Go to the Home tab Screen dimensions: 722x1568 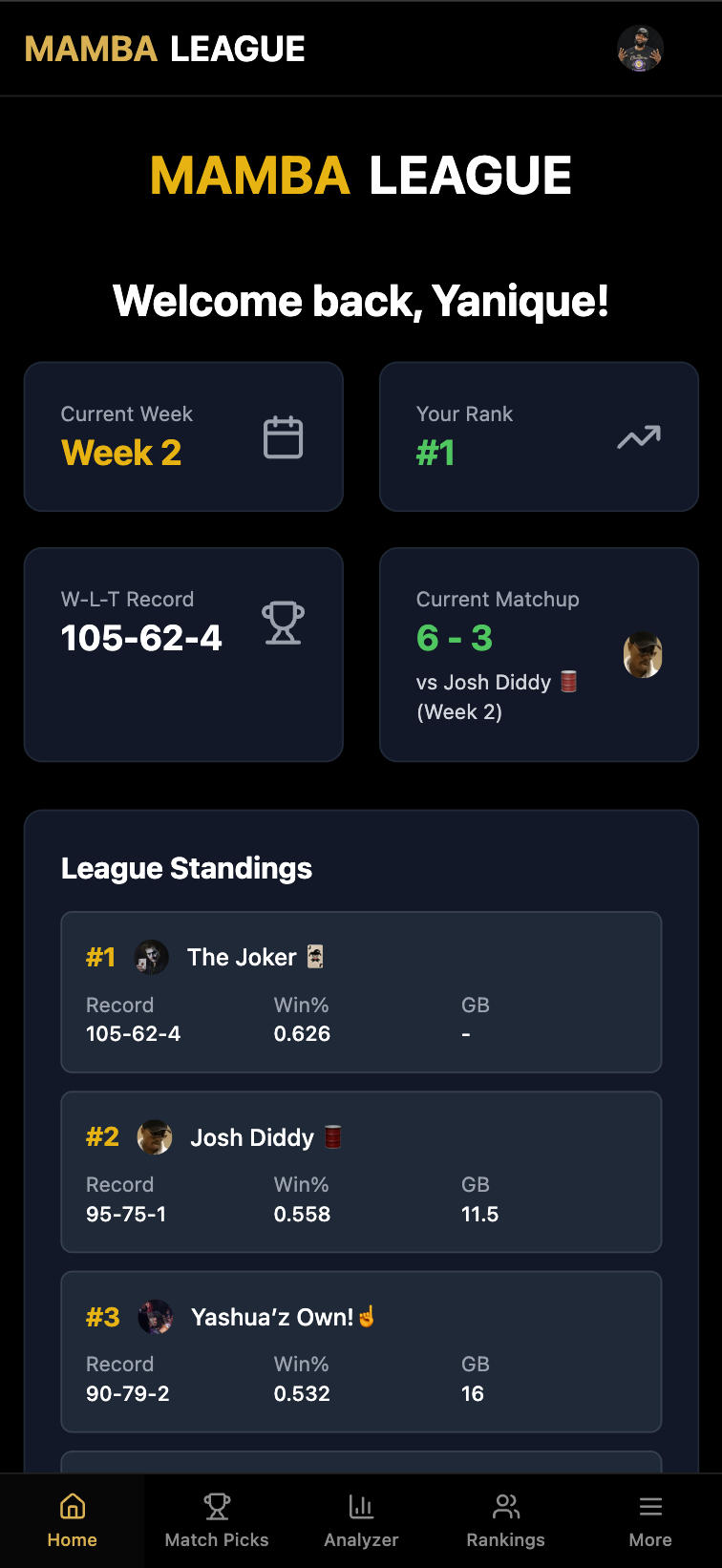[73, 1519]
